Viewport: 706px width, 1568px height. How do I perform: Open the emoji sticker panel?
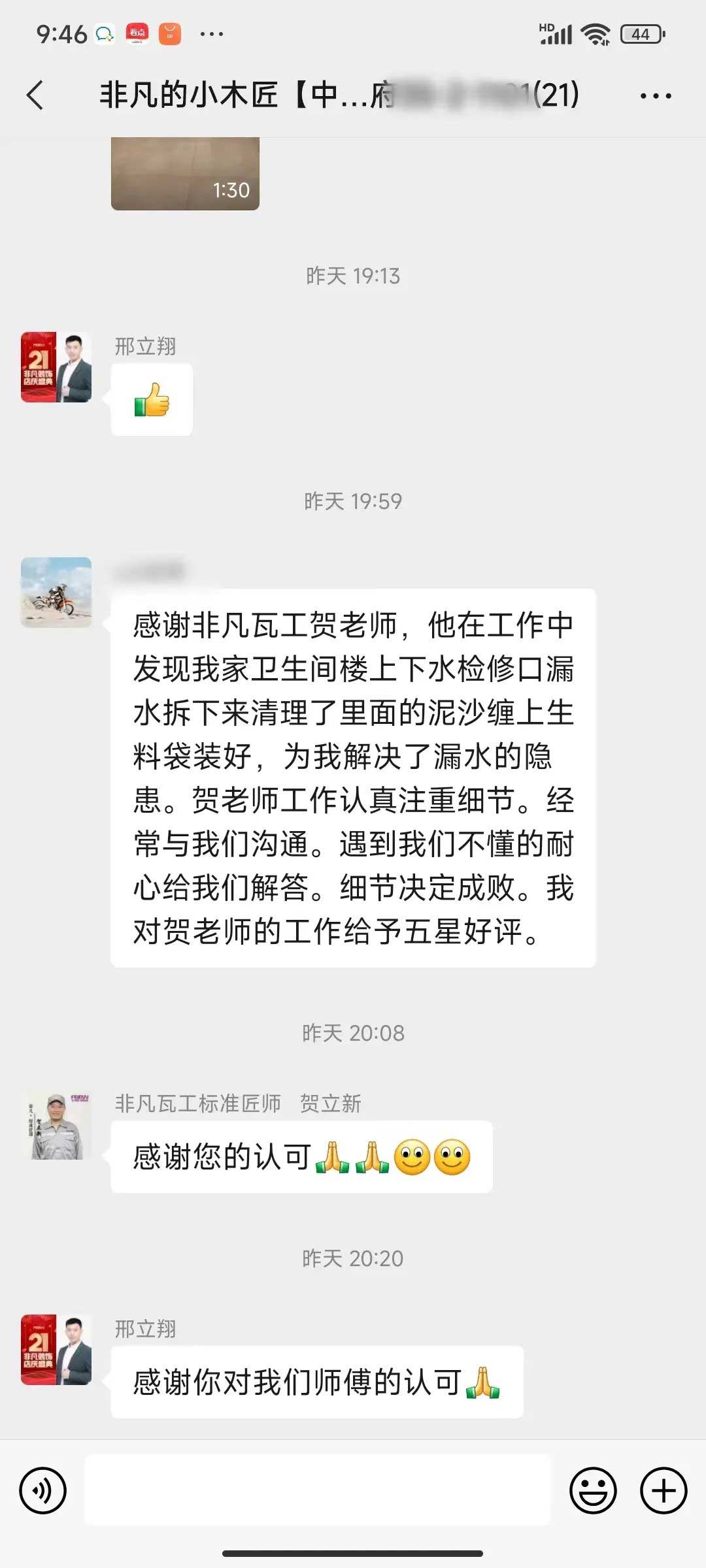pos(593,1490)
